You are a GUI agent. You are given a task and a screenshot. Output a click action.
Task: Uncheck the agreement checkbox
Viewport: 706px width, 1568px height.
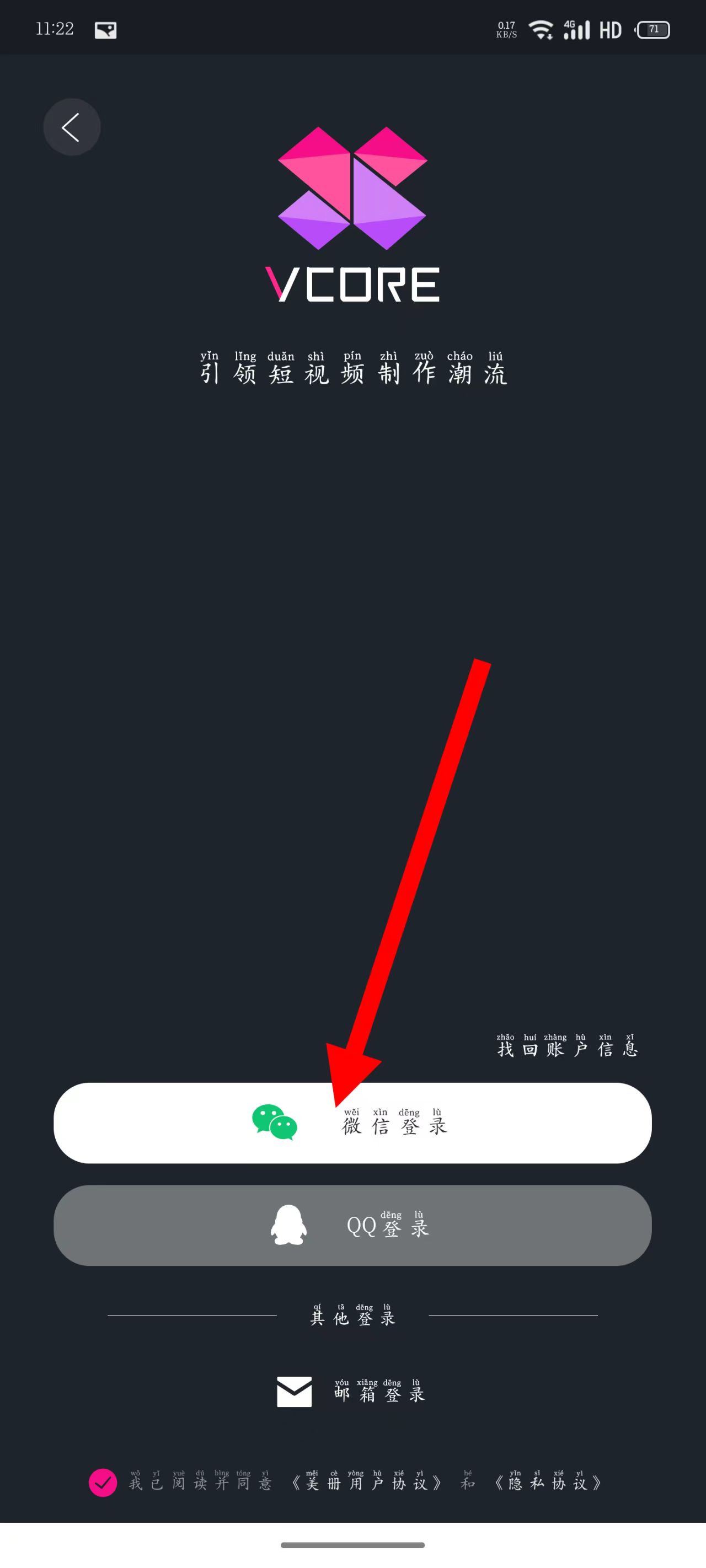coord(103,1483)
